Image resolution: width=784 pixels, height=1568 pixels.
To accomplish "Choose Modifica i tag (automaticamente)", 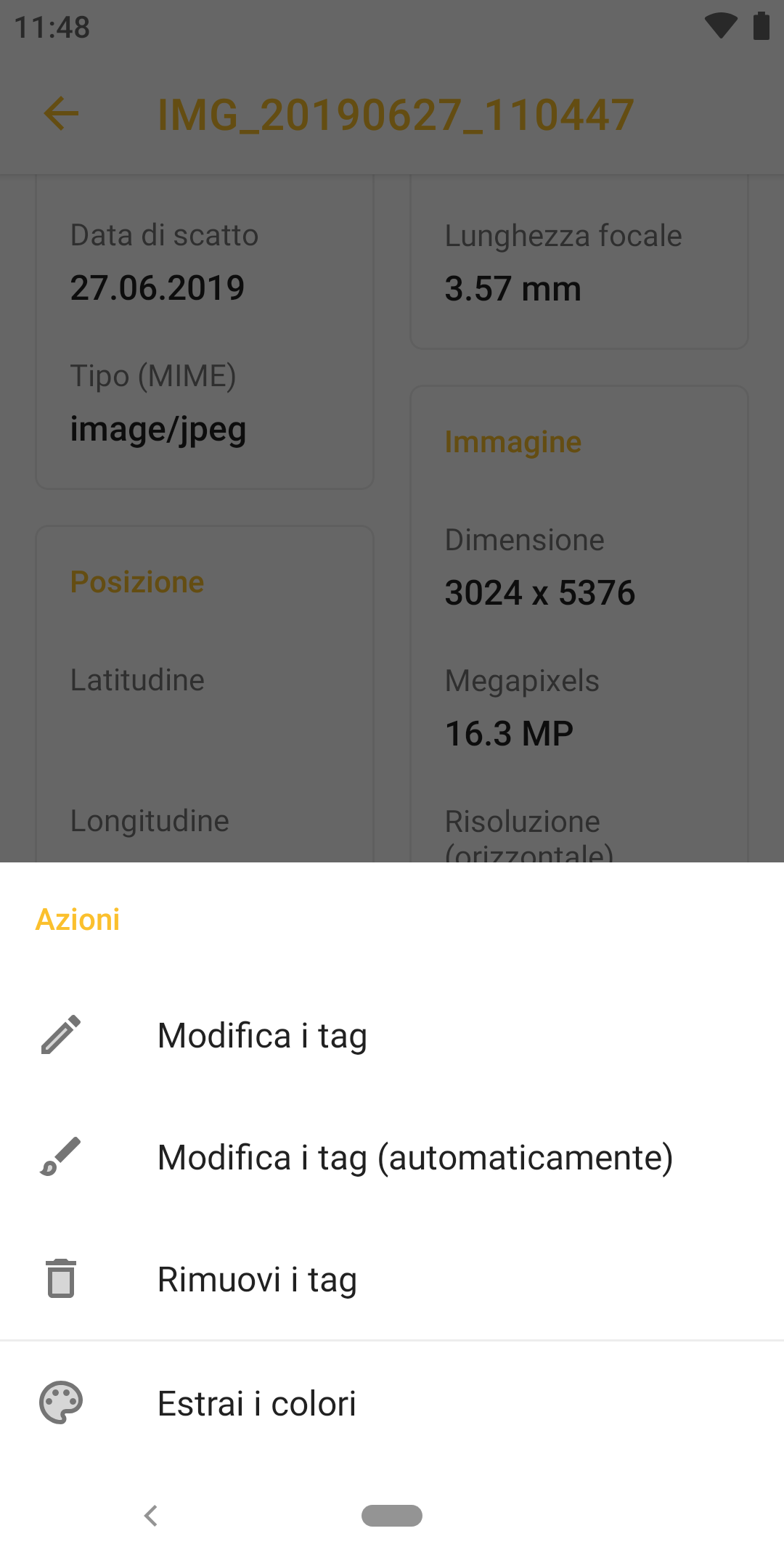I will (392, 1157).
